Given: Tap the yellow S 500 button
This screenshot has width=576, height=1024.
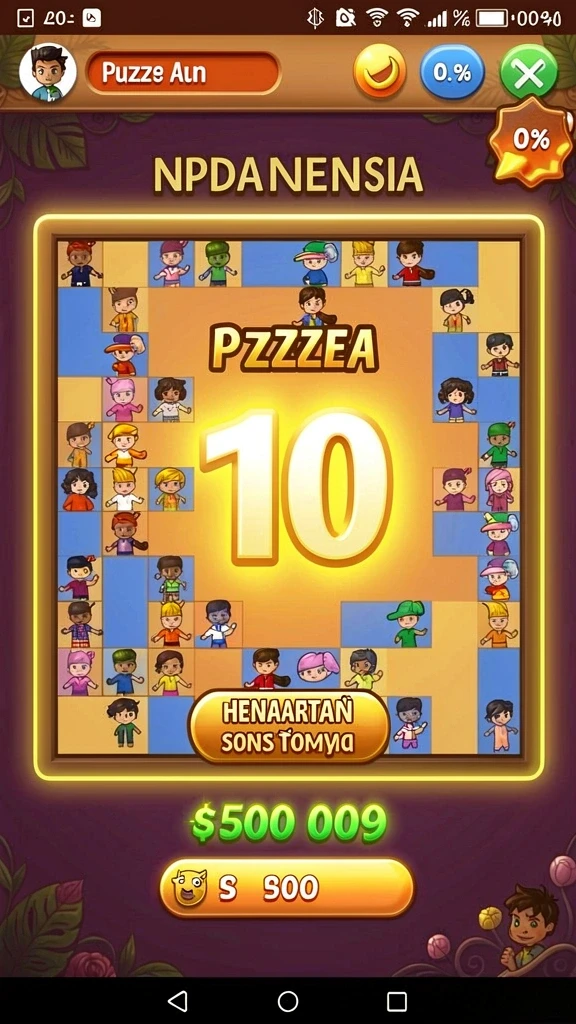Looking at the screenshot, I should [287, 888].
